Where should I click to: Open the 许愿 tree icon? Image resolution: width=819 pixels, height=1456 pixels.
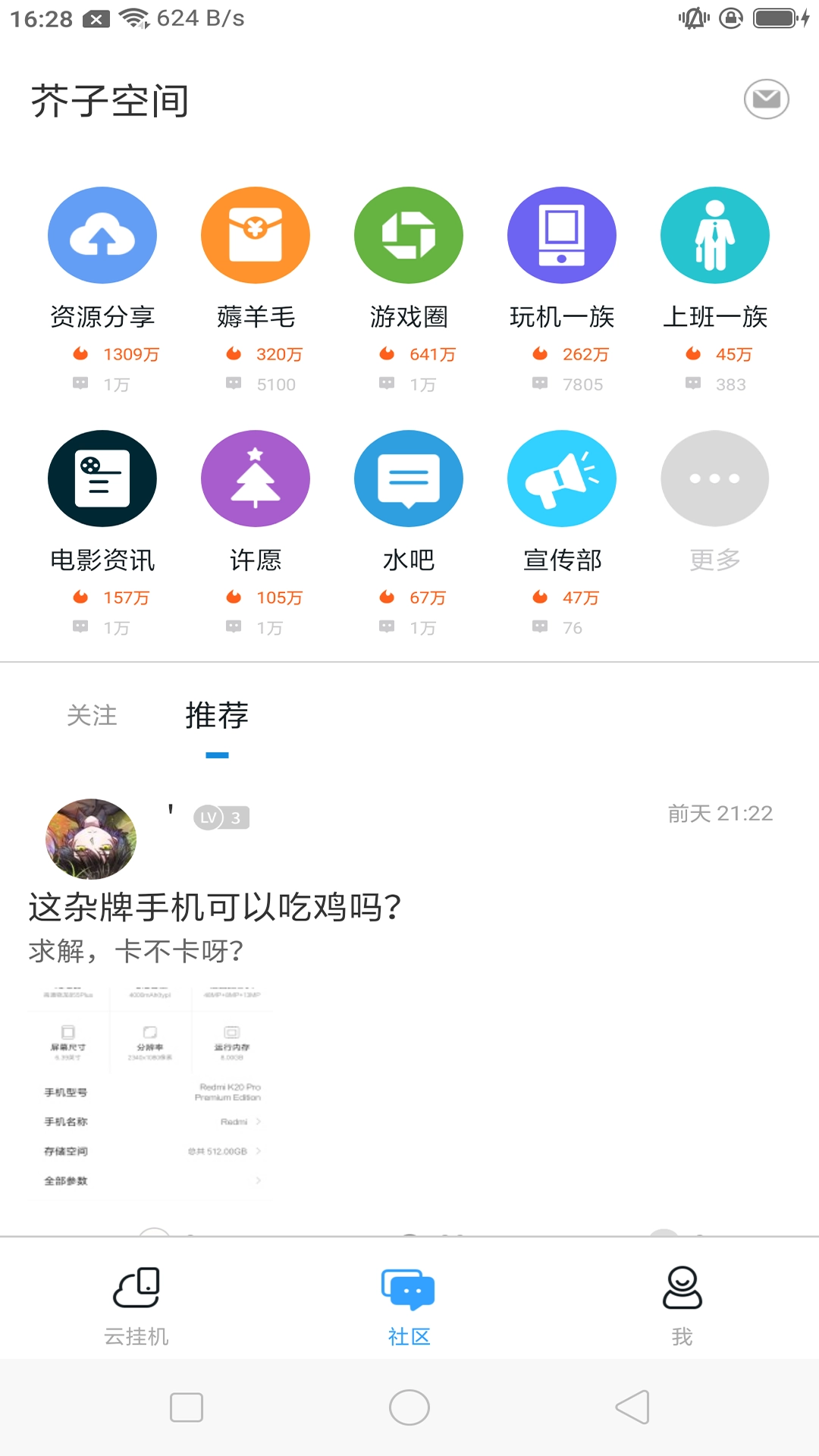256,479
